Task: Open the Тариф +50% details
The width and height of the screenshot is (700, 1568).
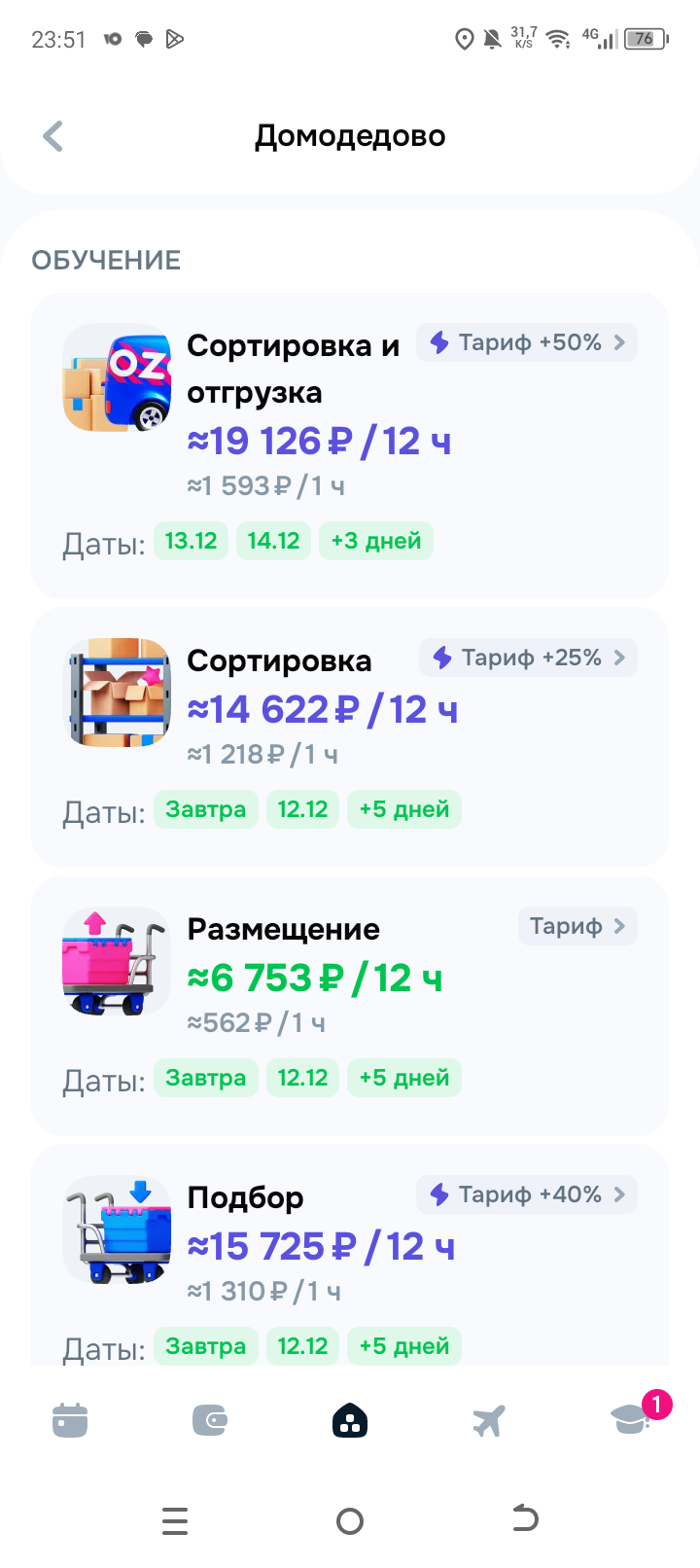Action: click(x=527, y=342)
